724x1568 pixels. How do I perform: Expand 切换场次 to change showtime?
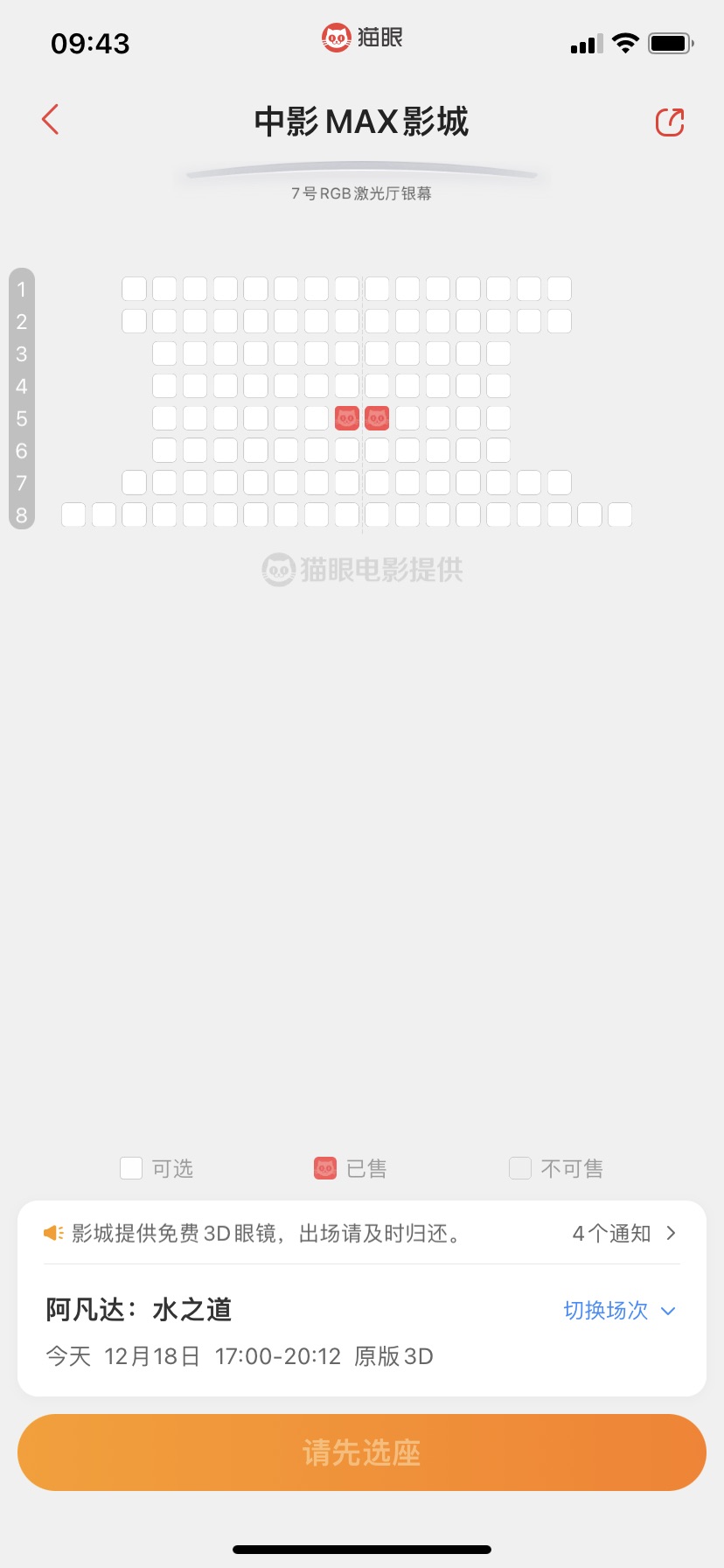pyautogui.click(x=619, y=1310)
